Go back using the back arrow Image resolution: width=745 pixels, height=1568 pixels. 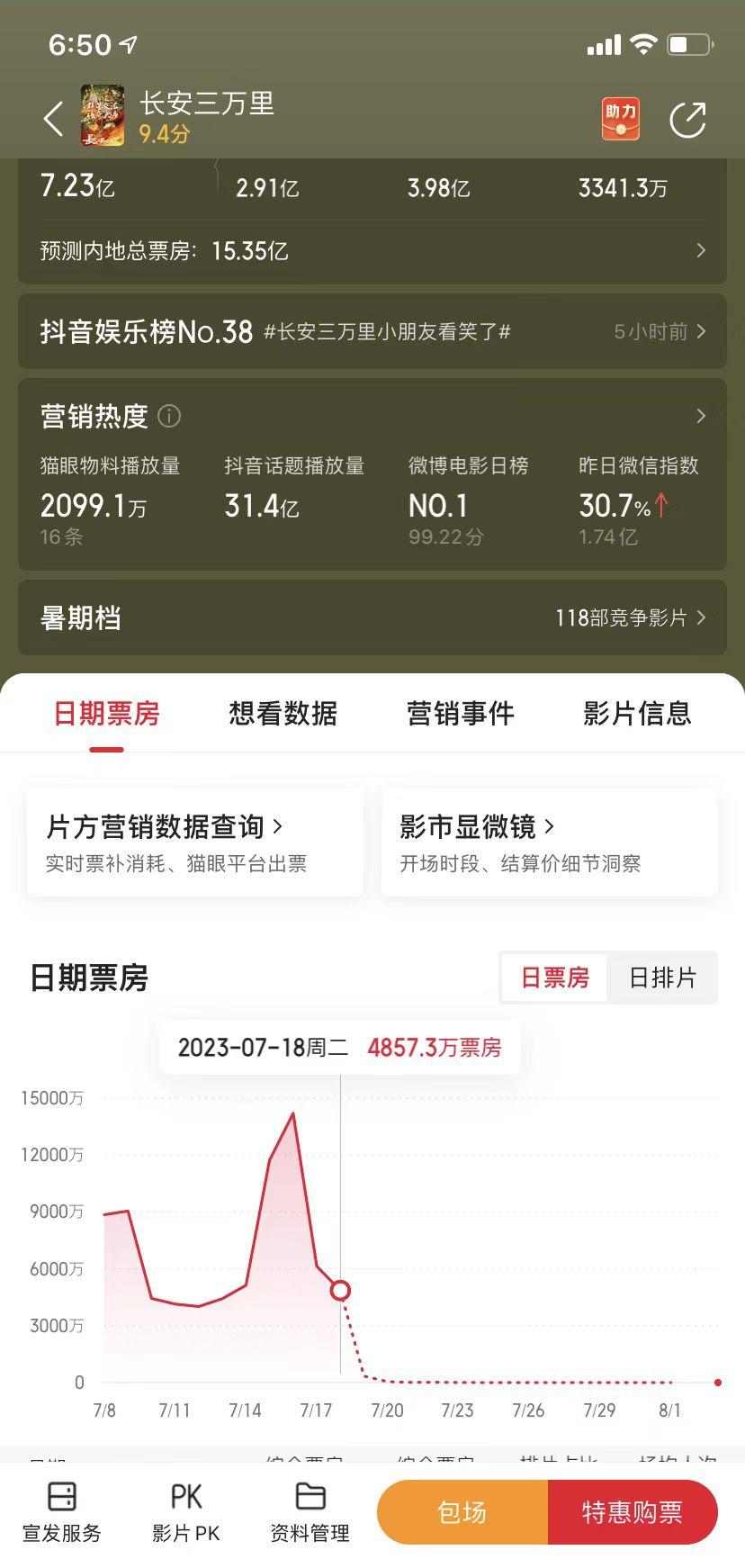[53, 119]
